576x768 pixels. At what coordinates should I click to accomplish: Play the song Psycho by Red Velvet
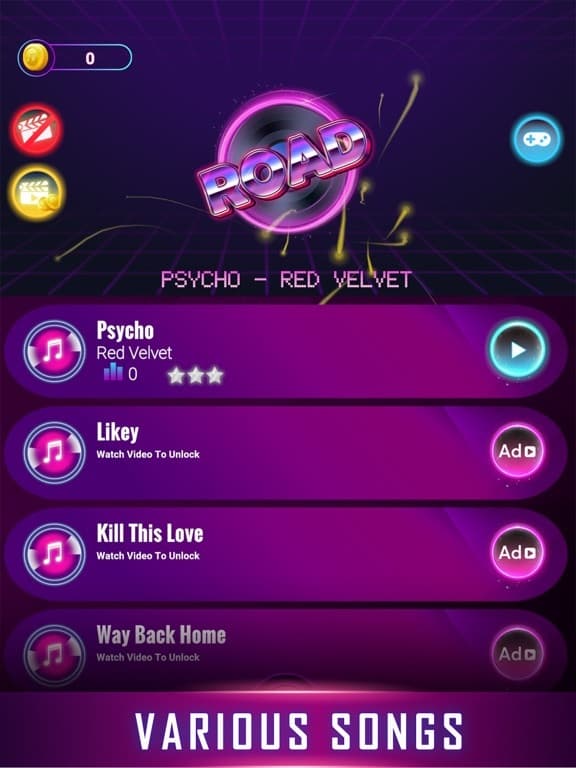[518, 350]
